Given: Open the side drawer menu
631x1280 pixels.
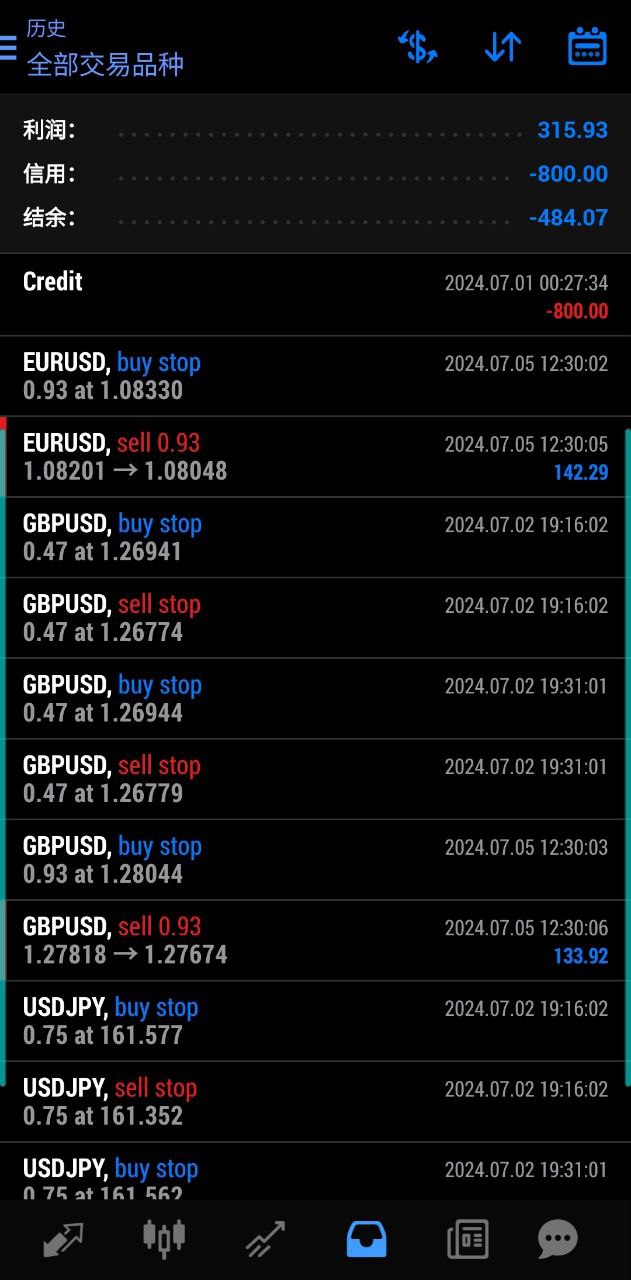Looking at the screenshot, I should point(8,47).
